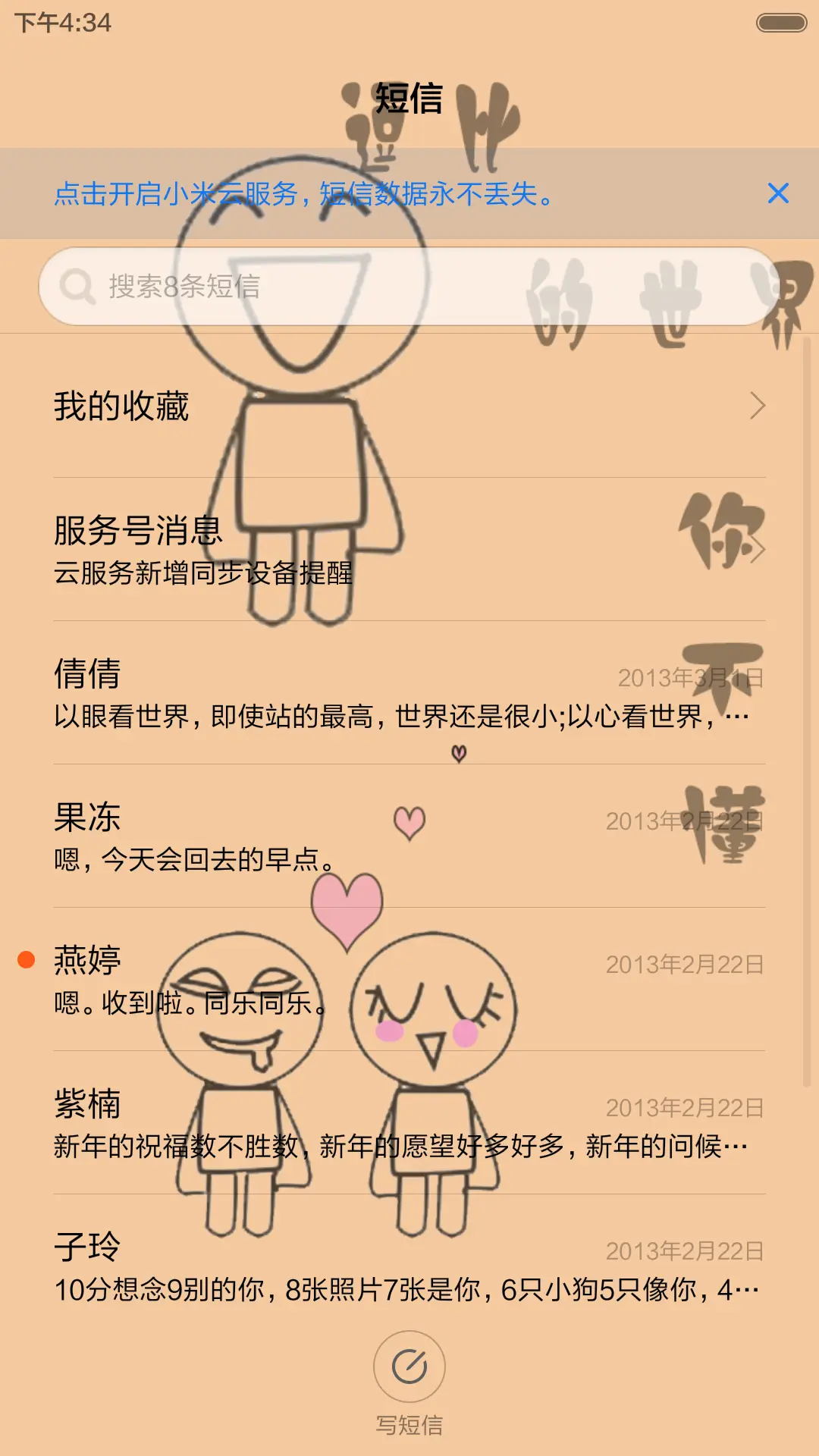This screenshot has width=819, height=1456.
Task: Open the 服务号消息 service notifications entry
Action: pyautogui.click(x=303, y=550)
